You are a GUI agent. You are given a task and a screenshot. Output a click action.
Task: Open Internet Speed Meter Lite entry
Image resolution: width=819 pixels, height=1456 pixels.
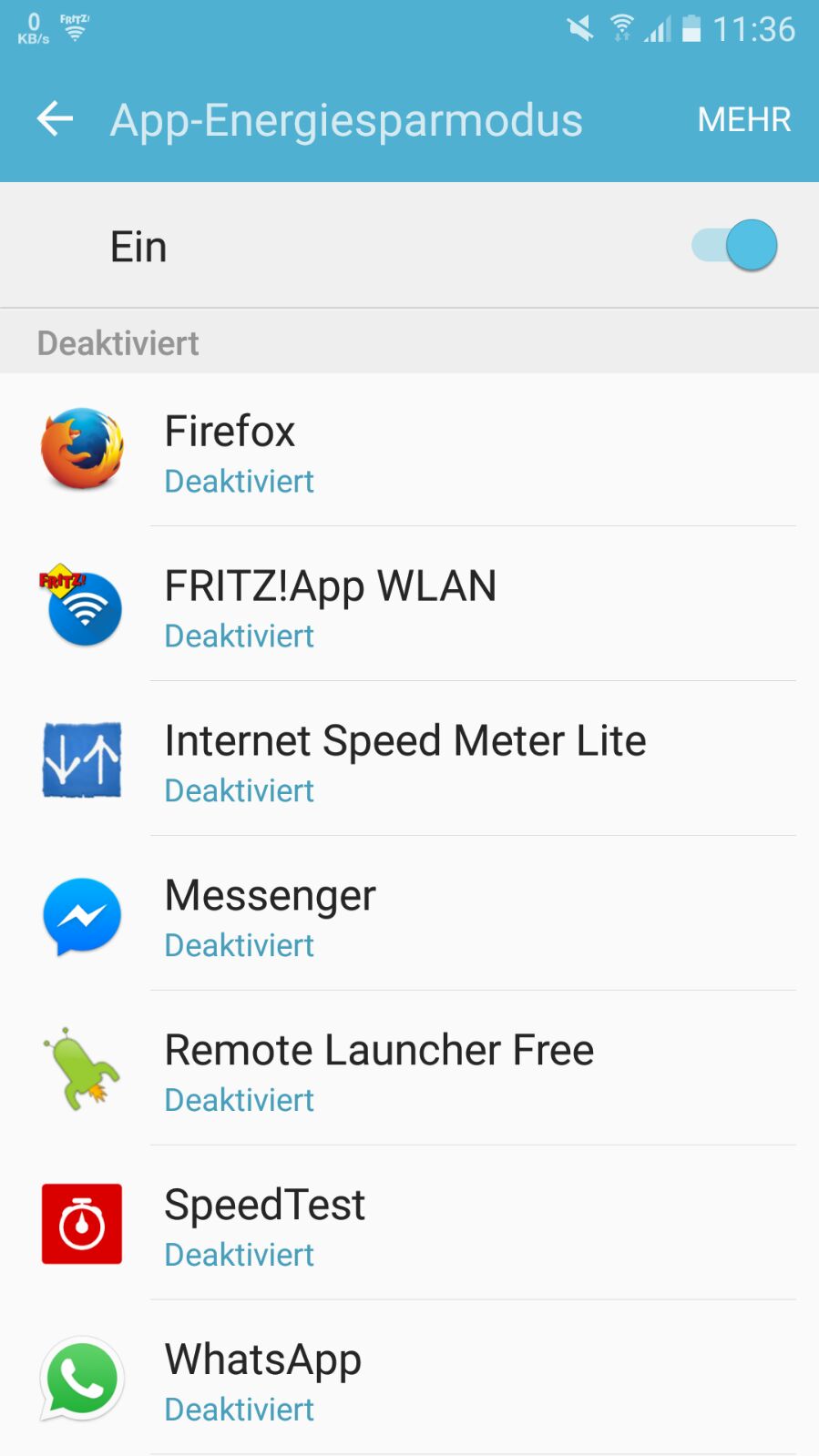[x=409, y=760]
